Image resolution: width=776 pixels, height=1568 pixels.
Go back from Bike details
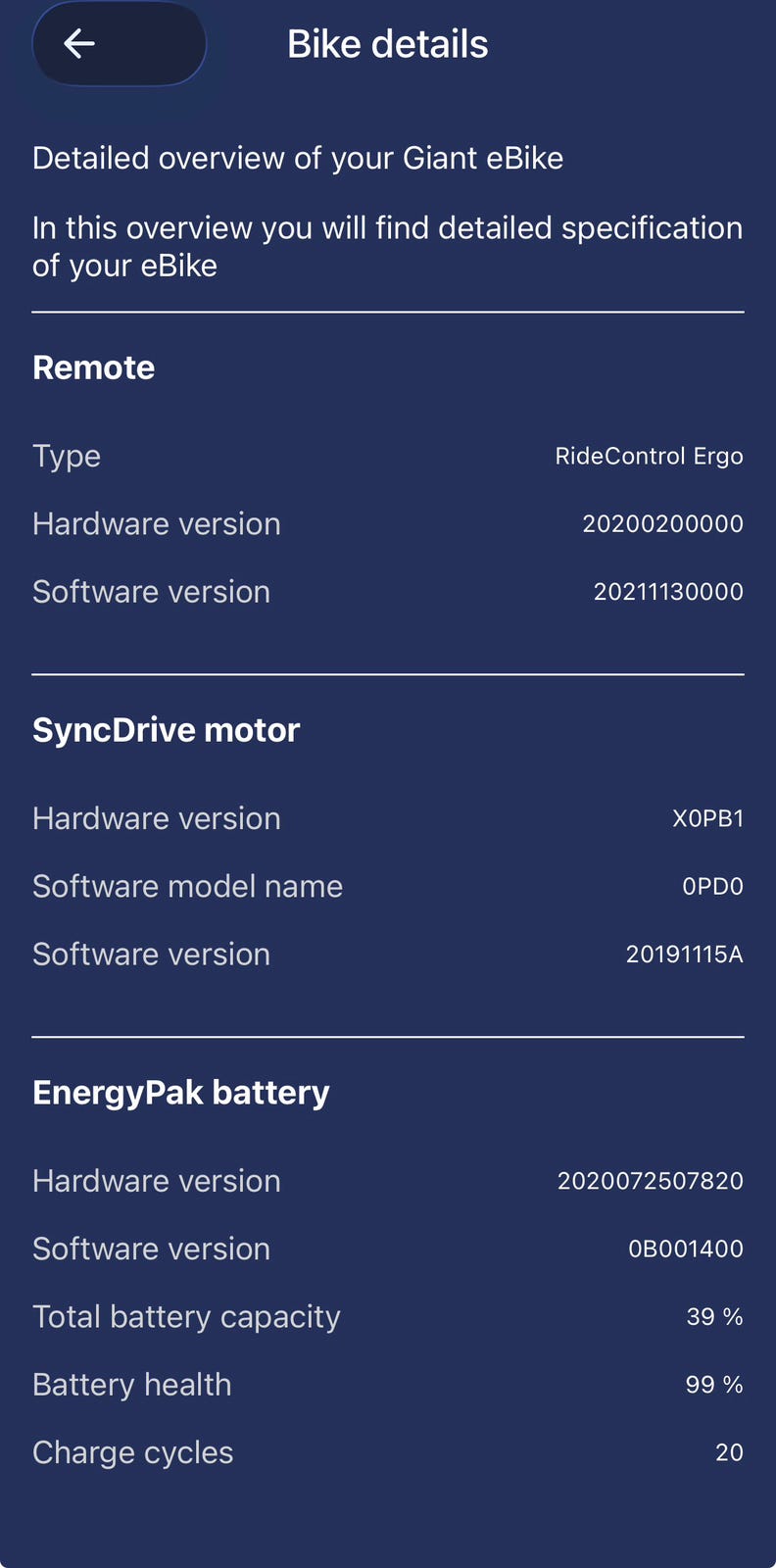pyautogui.click(x=119, y=44)
